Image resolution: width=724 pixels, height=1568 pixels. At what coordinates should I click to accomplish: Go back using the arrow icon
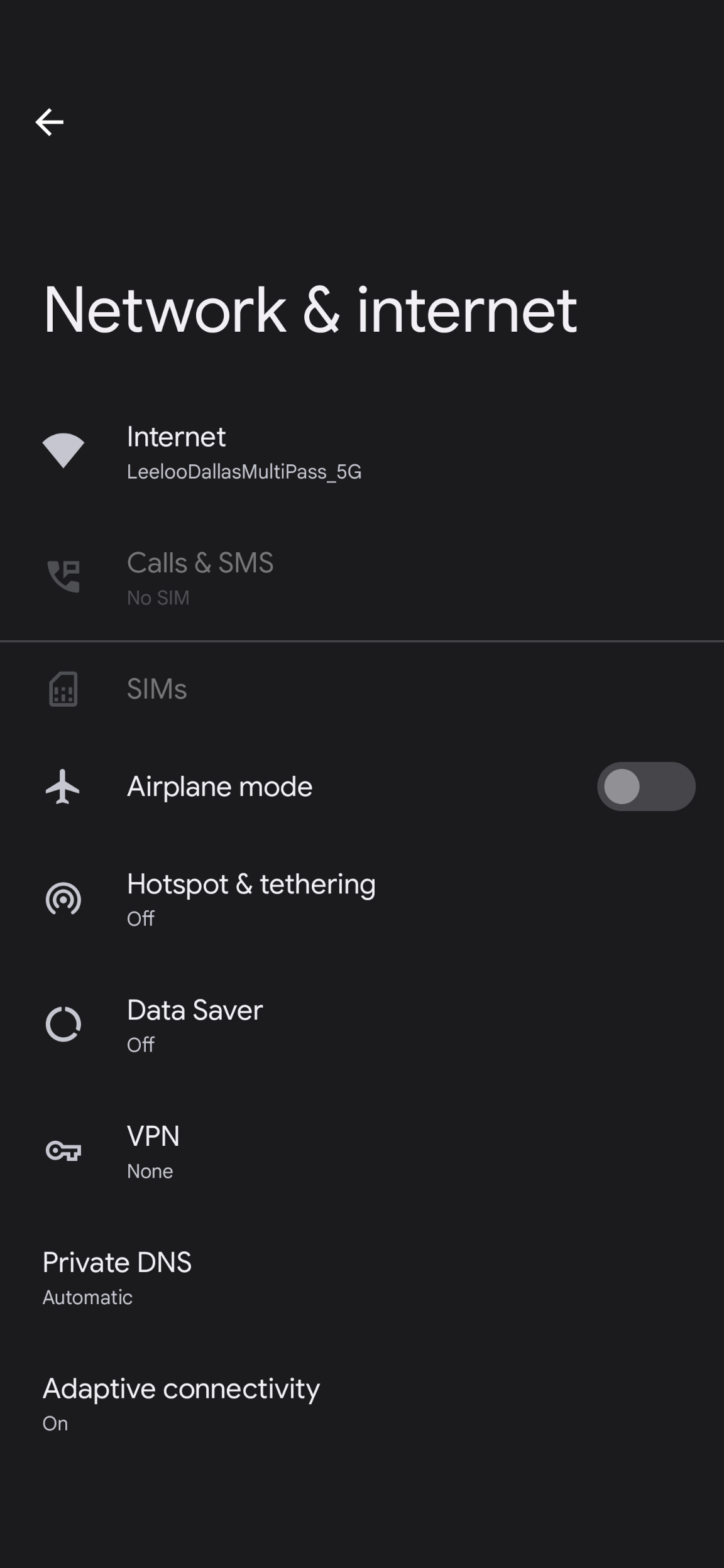tap(50, 122)
